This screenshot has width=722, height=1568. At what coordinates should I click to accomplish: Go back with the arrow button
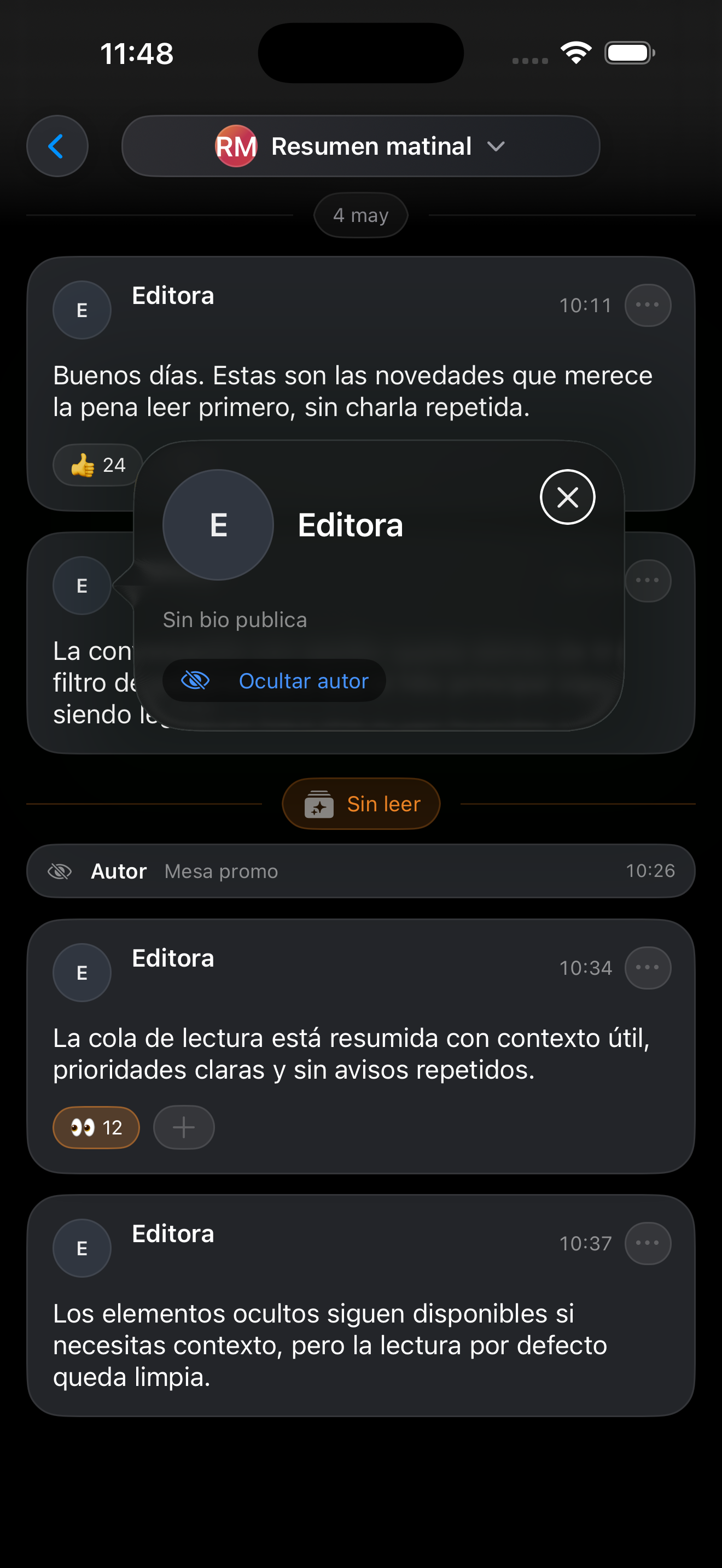click(57, 146)
